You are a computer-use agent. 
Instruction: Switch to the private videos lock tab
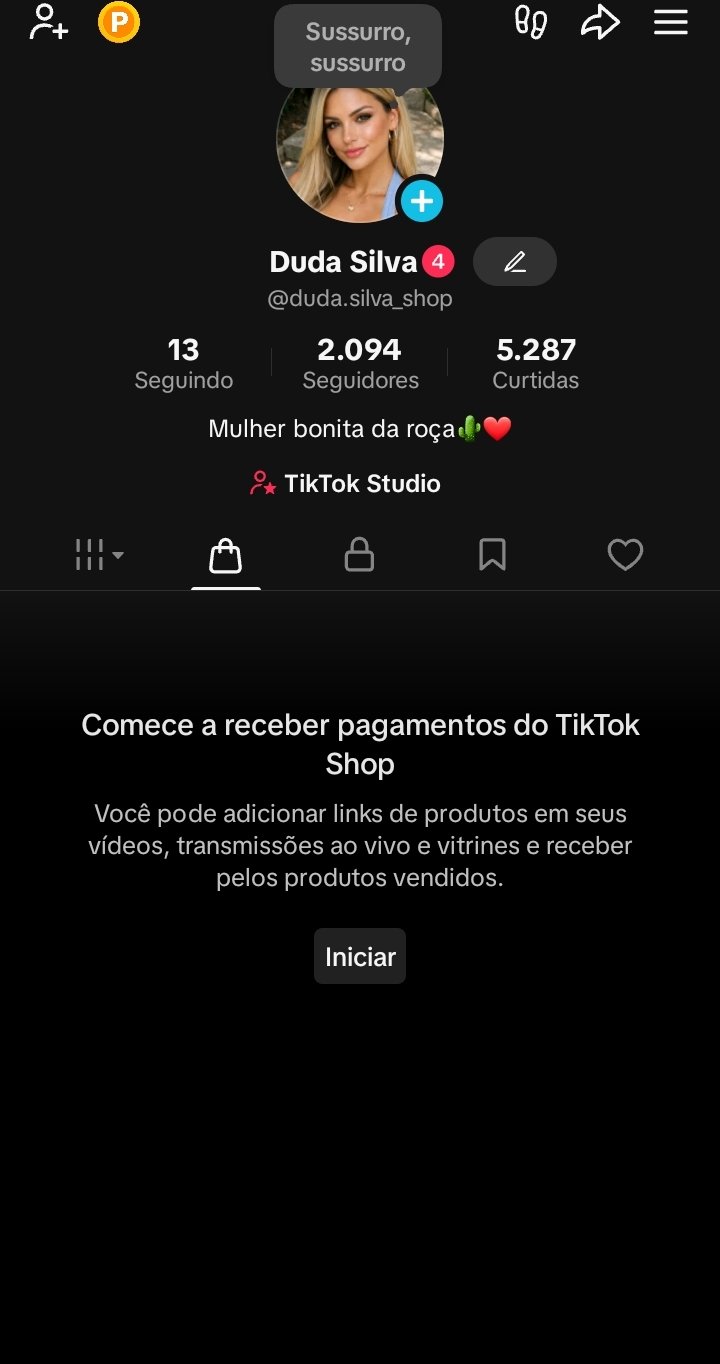359,555
